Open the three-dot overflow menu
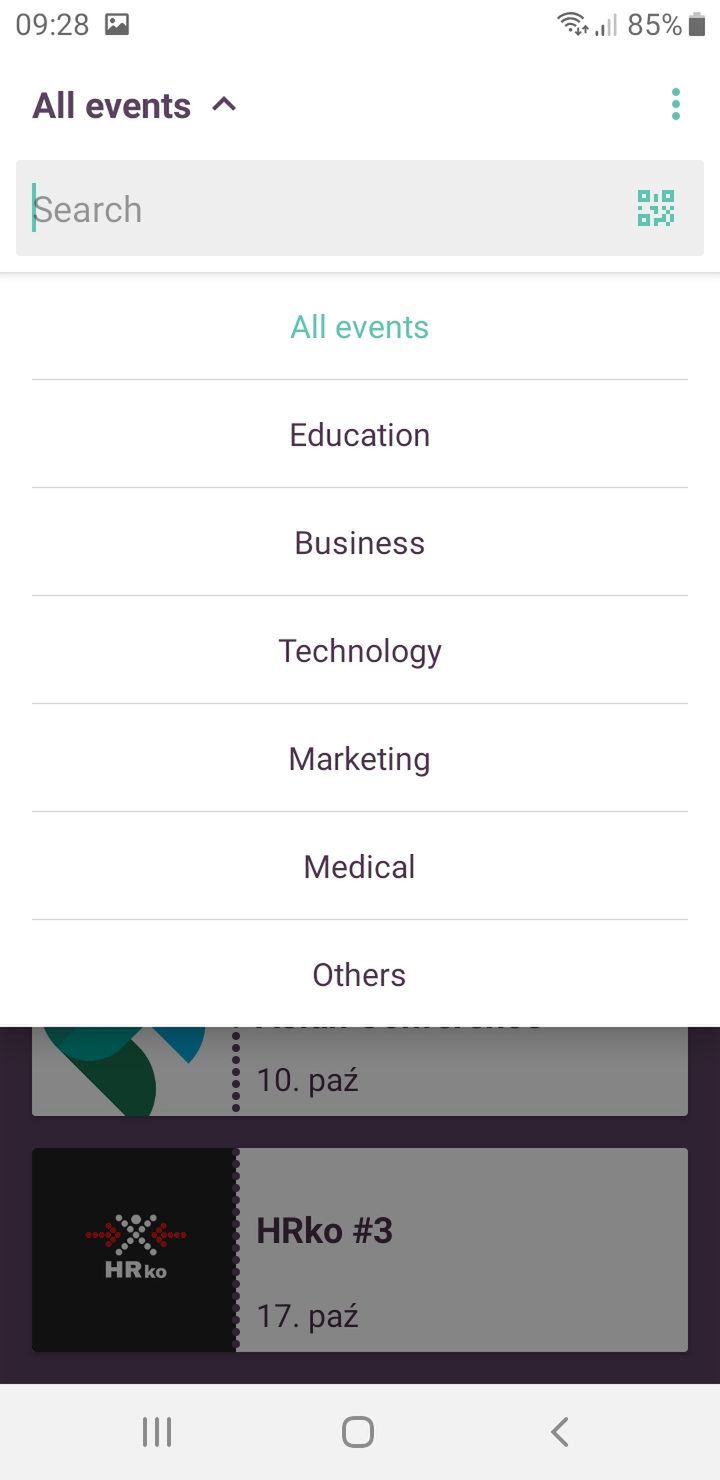Screen dimensions: 720x1480 tap(676, 104)
